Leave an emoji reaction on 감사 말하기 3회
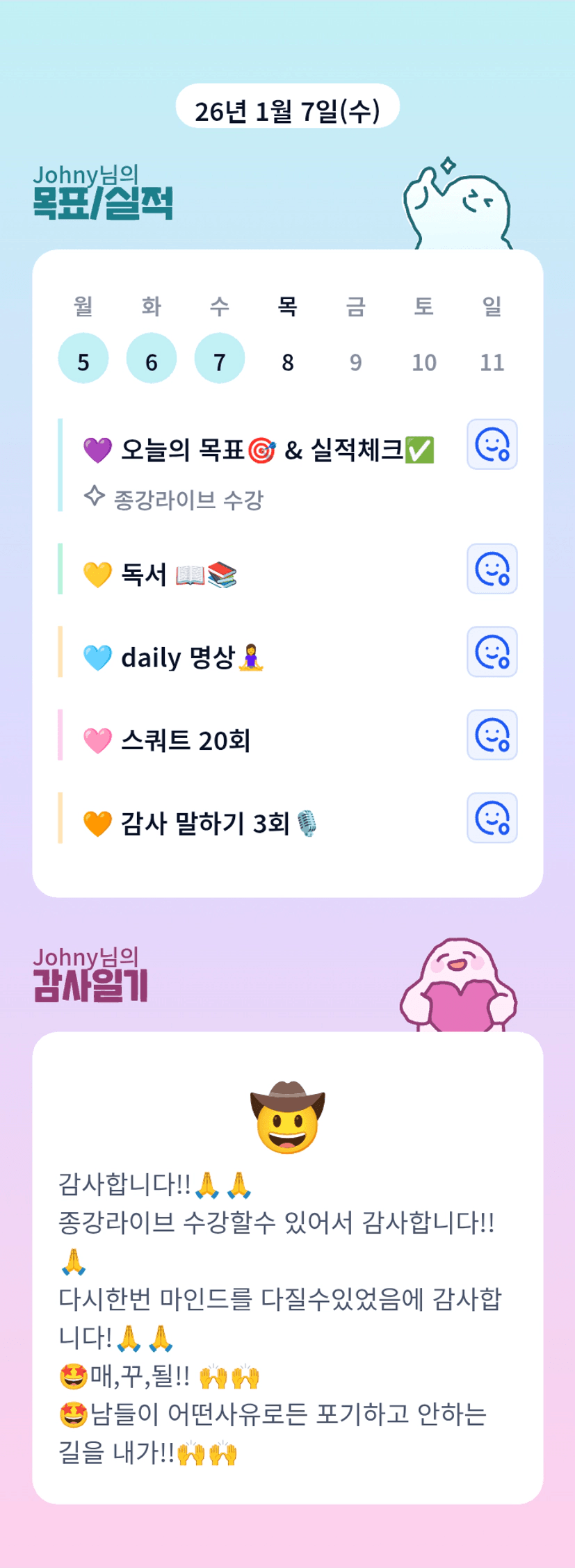 pyautogui.click(x=492, y=817)
